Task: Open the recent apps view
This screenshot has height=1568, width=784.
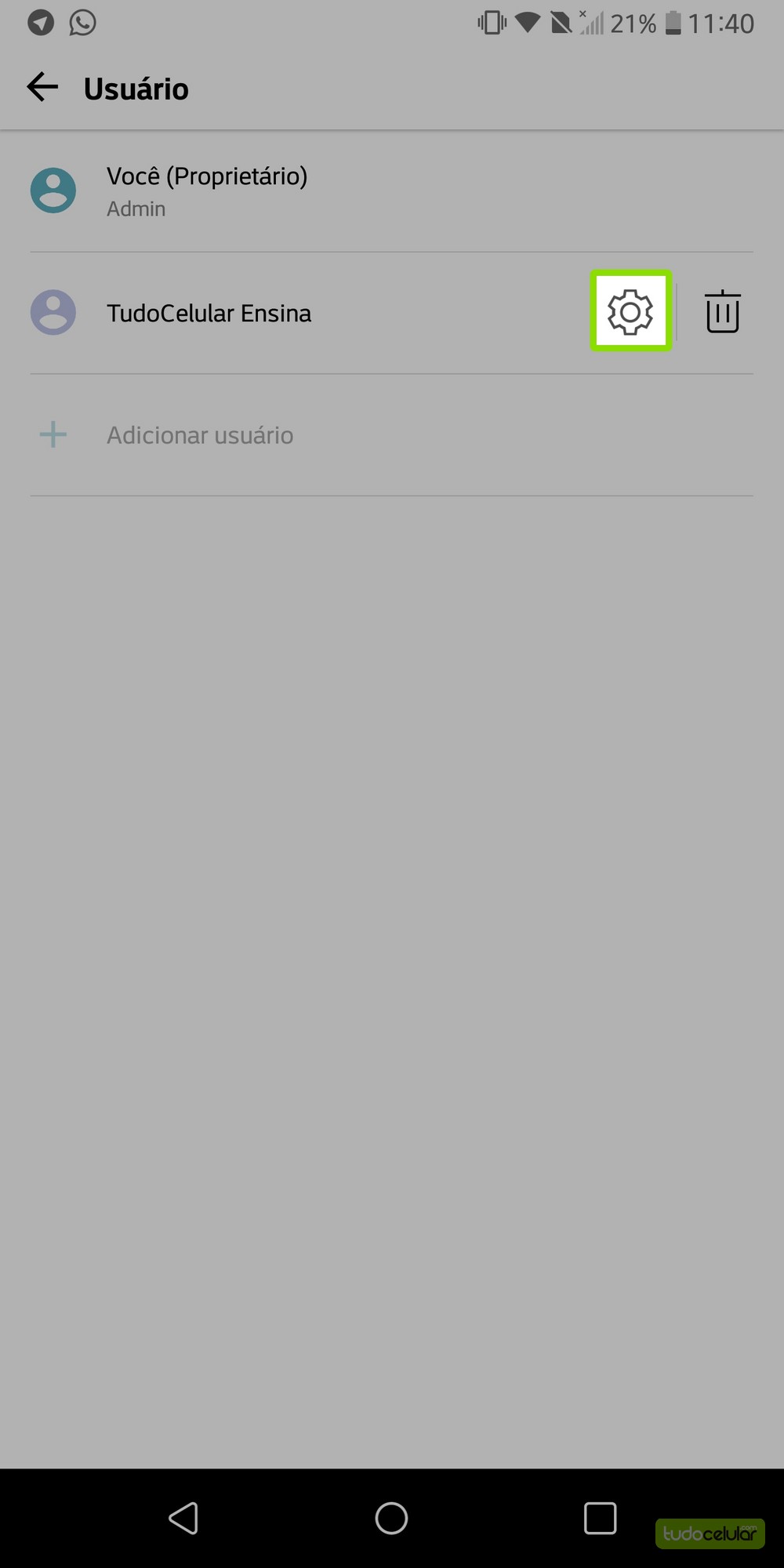Action: [600, 1518]
